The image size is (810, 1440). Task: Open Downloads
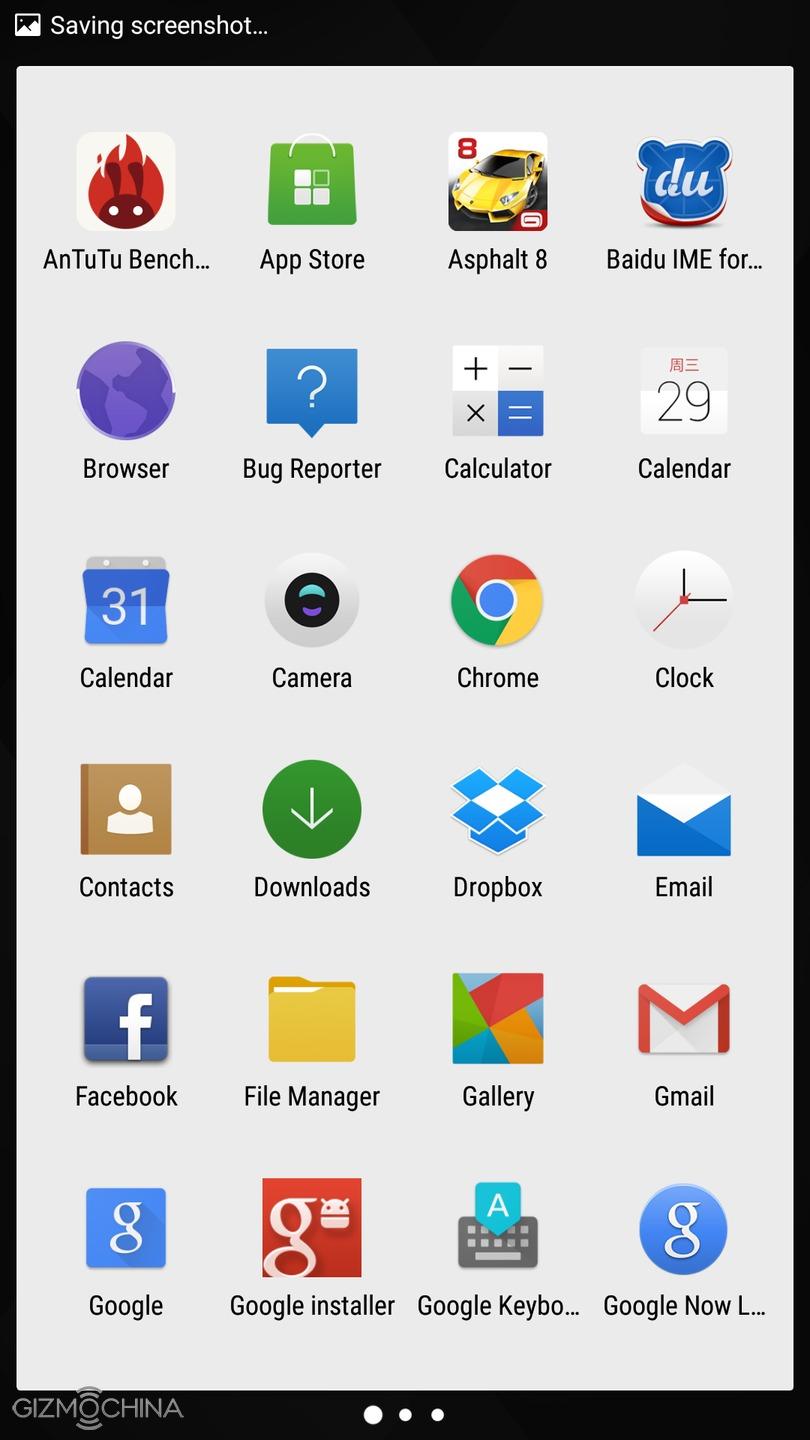click(312, 810)
